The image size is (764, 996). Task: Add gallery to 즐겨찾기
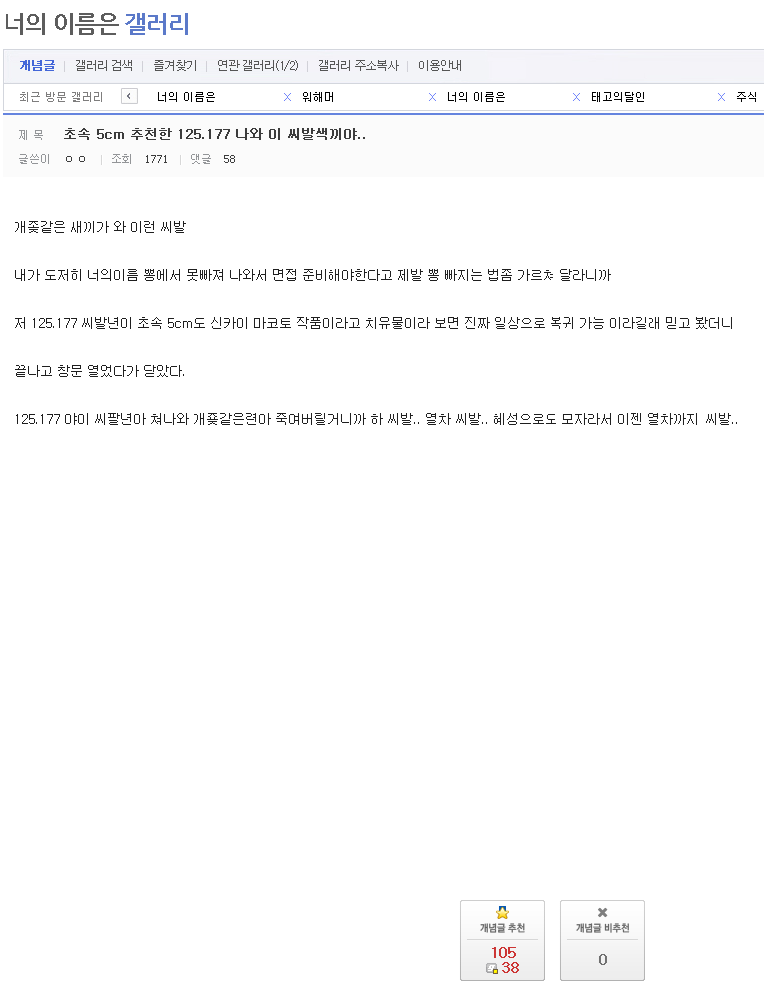[175, 66]
